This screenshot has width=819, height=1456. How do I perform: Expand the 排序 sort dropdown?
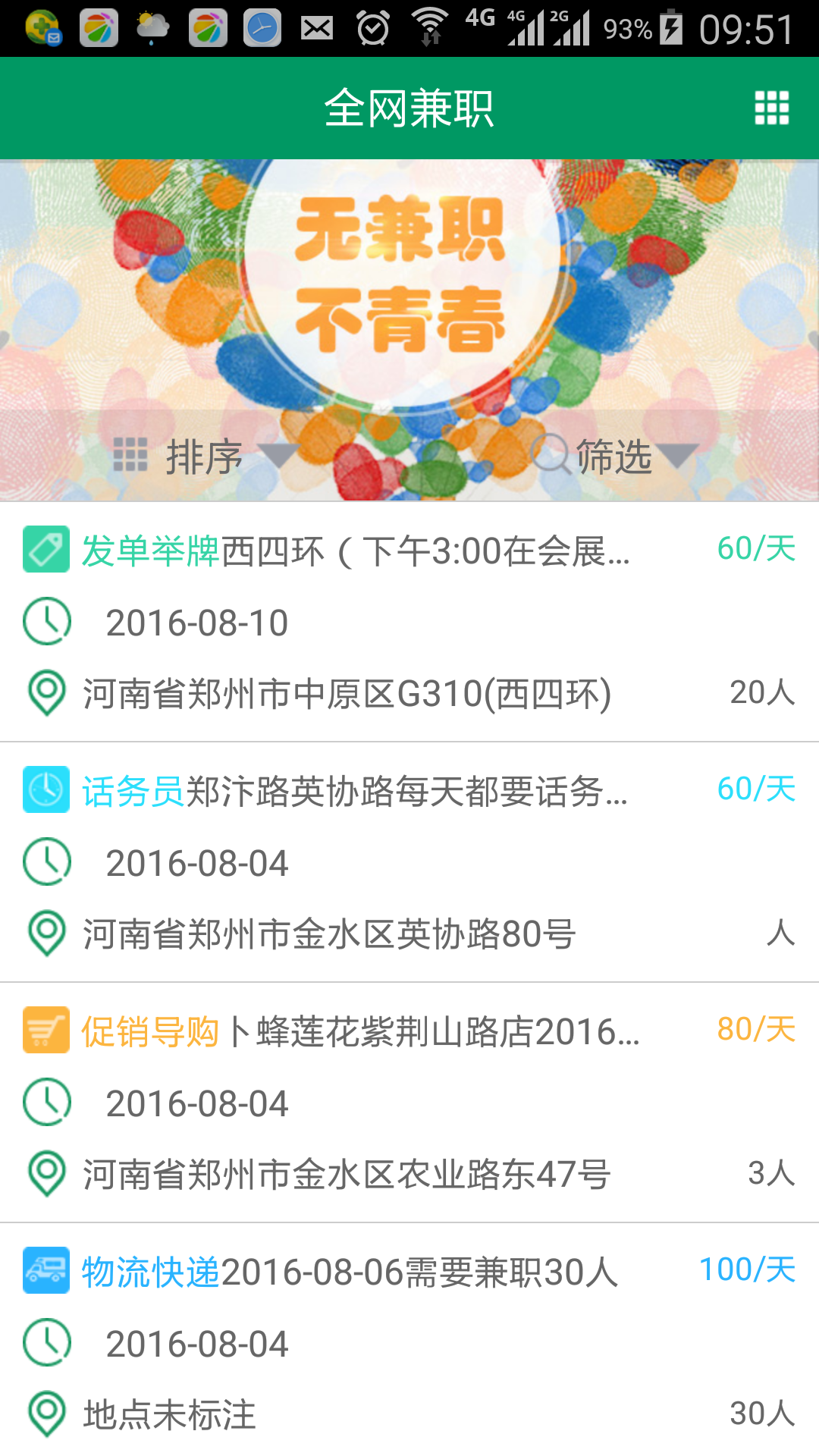point(205,457)
